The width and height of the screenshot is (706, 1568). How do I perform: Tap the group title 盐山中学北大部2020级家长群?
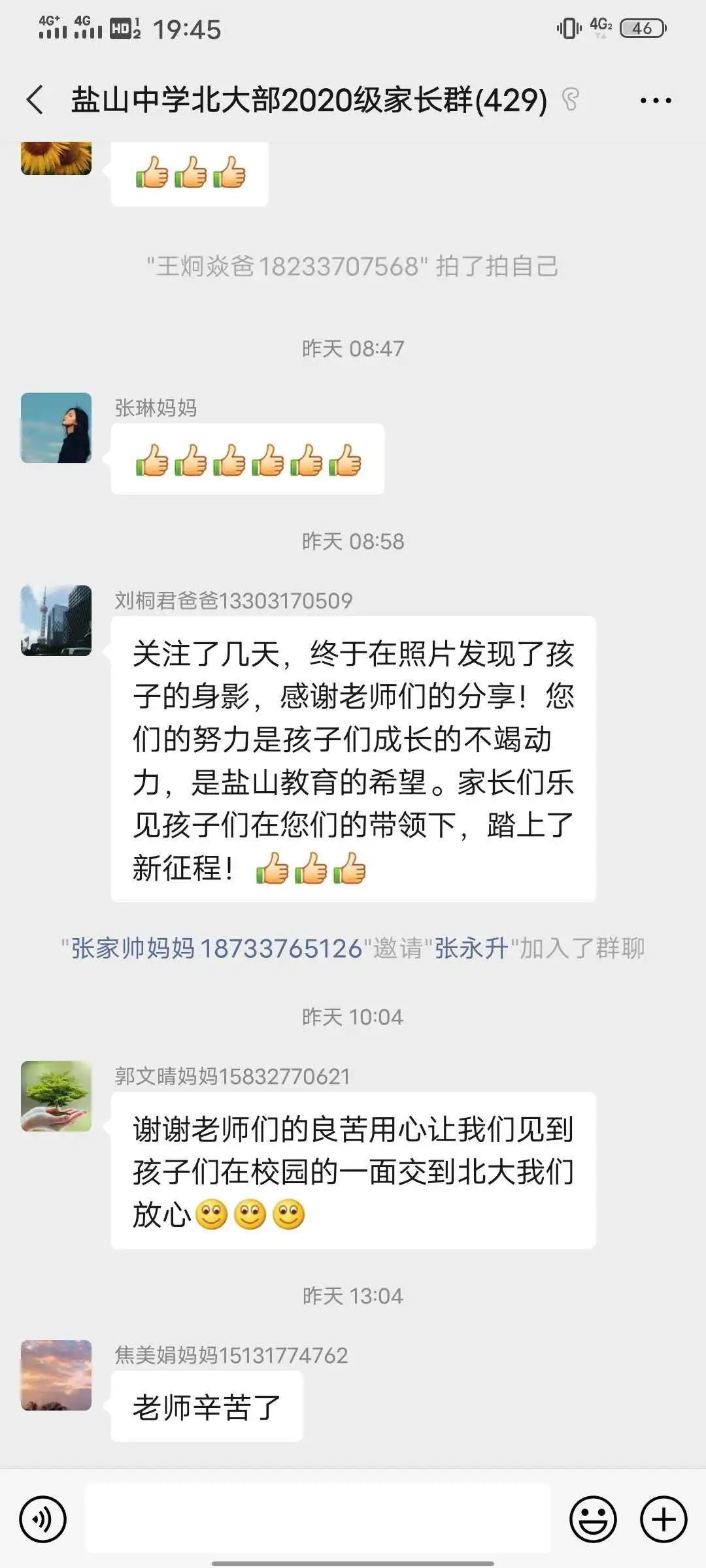(x=306, y=98)
